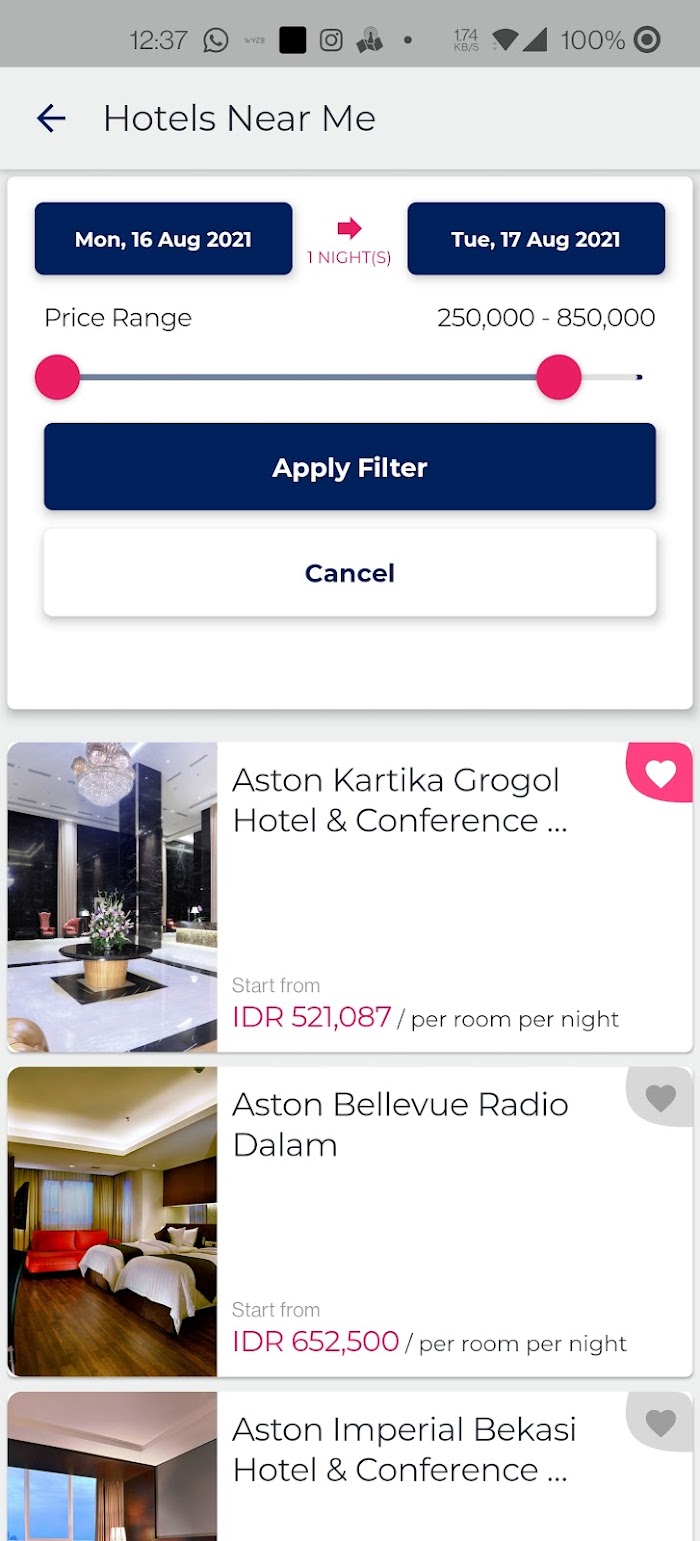Change check-out date Tue, 17 Aug 2021

pos(536,239)
